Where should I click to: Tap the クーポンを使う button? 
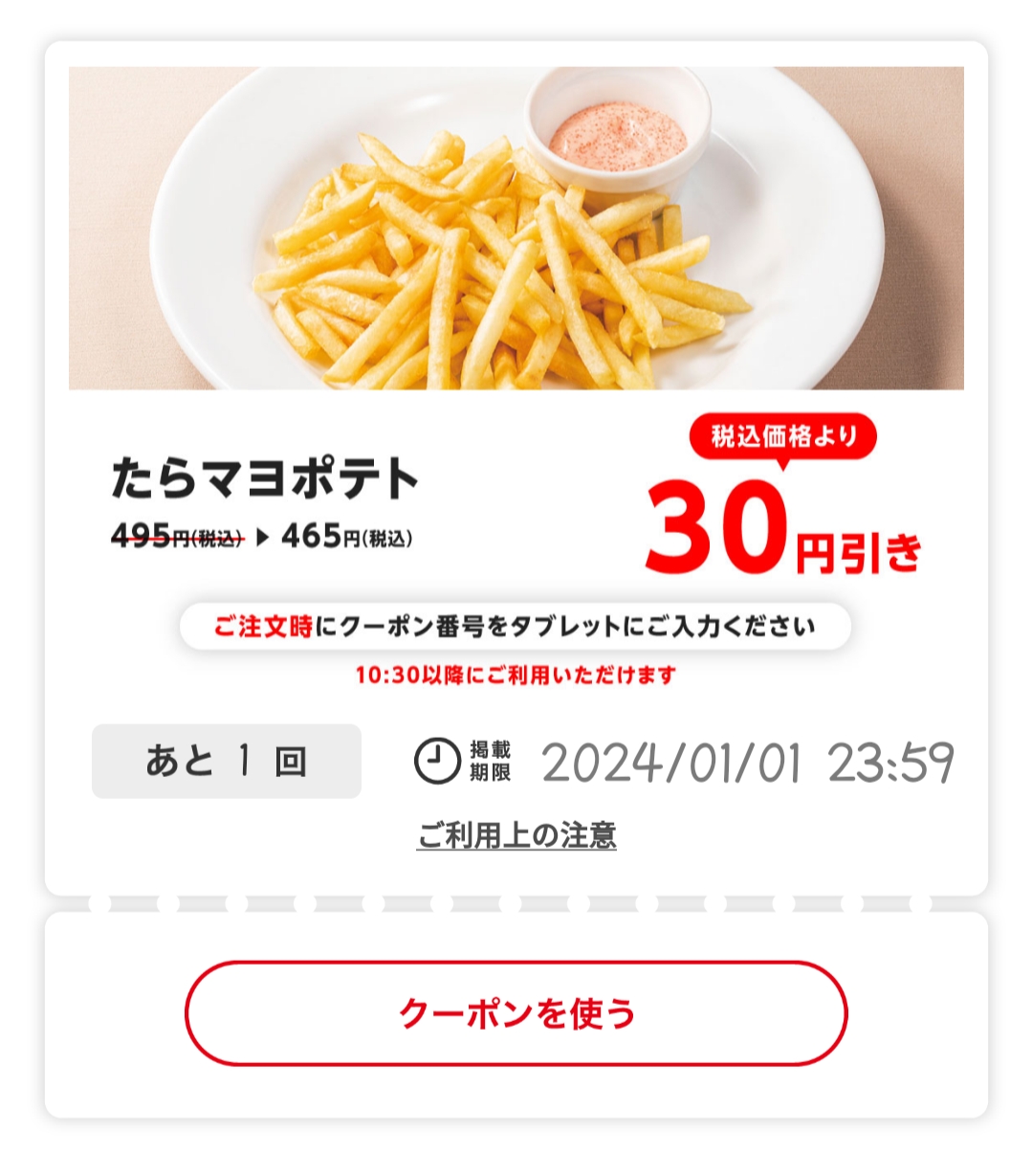(516, 1013)
